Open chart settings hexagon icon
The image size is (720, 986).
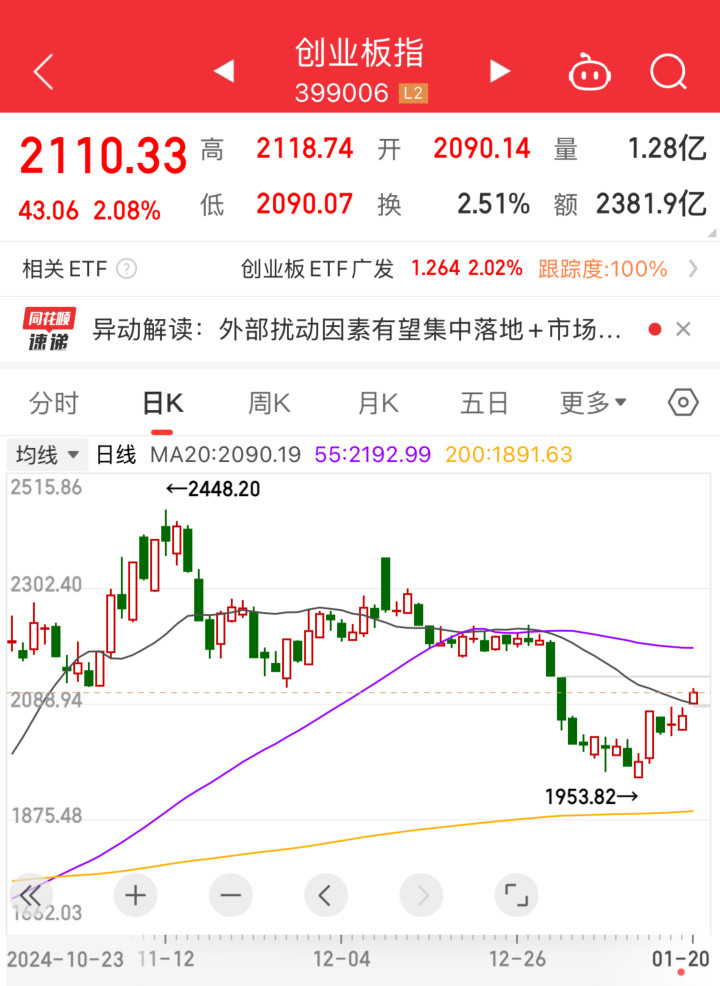coord(683,402)
